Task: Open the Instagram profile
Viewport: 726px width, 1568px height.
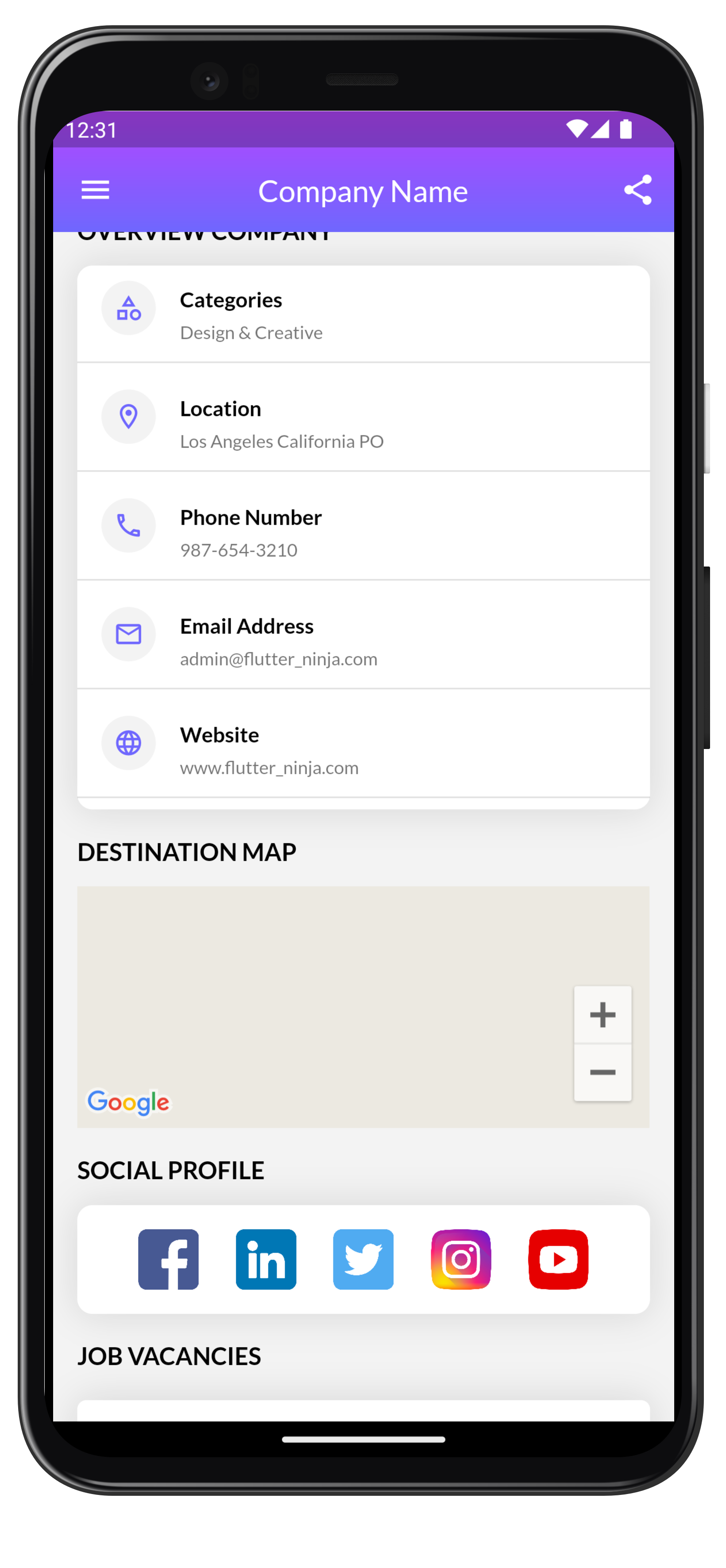Action: pyautogui.click(x=461, y=1259)
